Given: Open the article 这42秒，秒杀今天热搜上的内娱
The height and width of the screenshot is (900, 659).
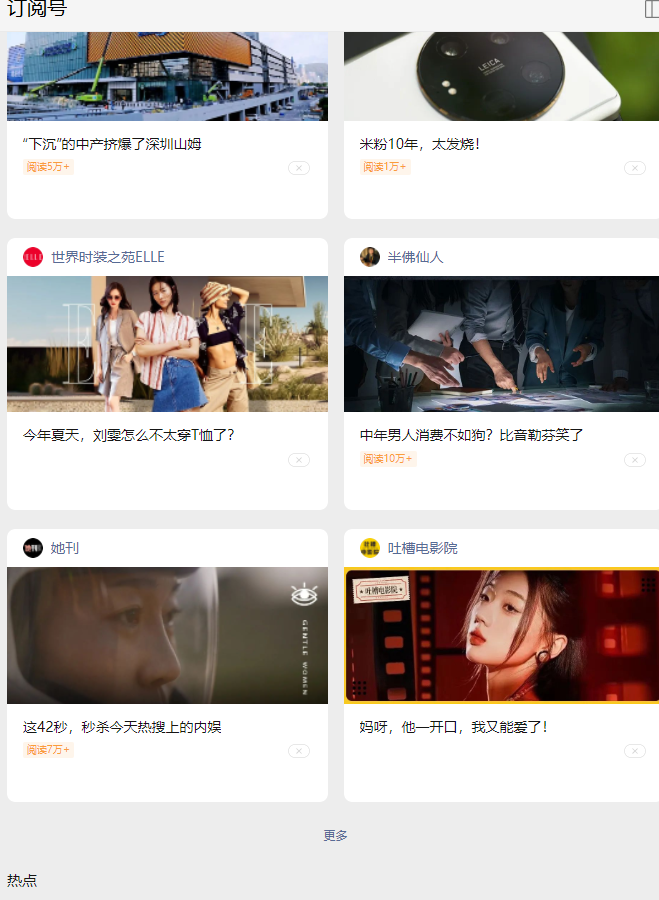Looking at the screenshot, I should (122, 727).
